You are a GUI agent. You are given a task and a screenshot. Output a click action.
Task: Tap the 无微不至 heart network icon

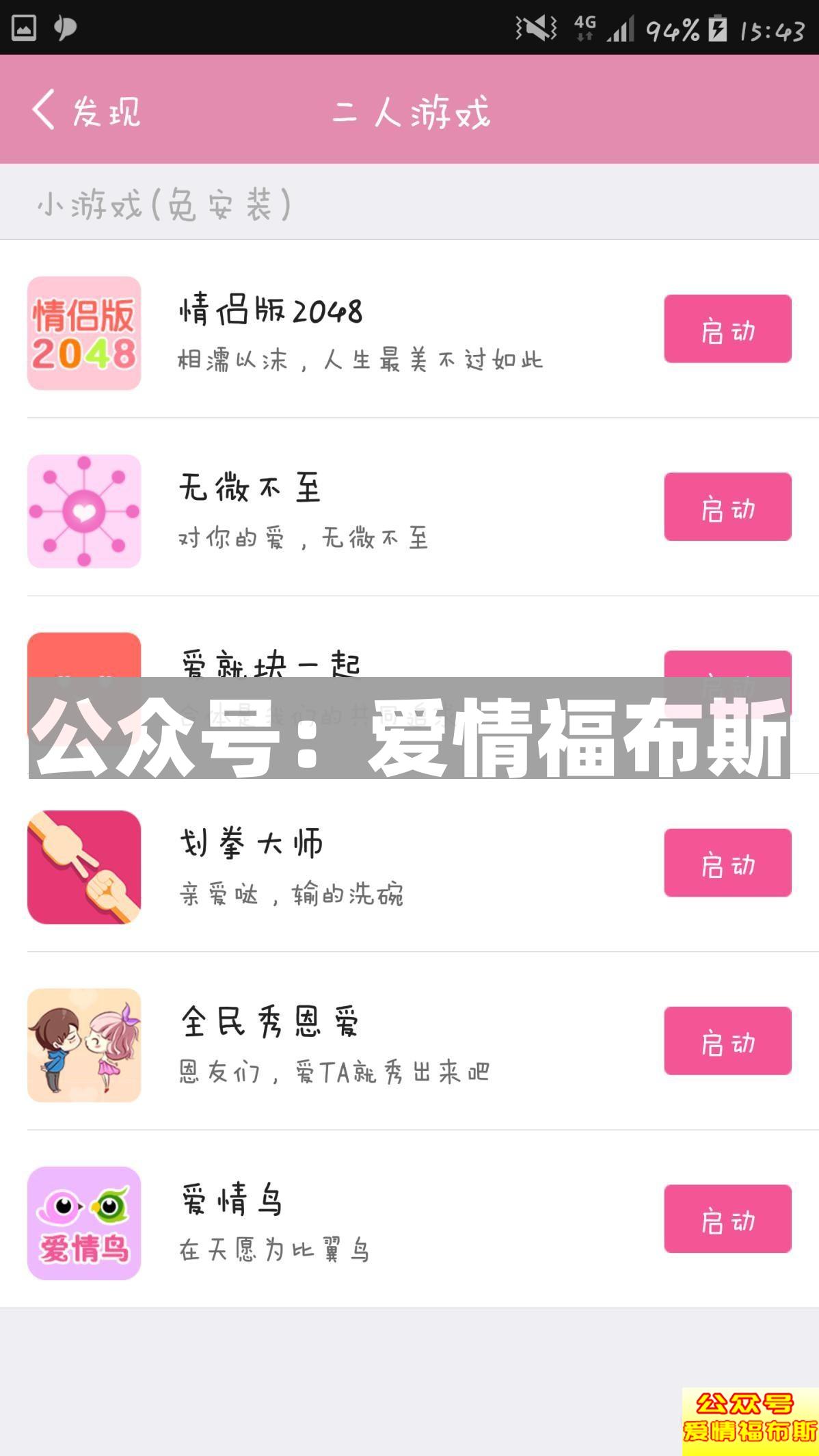83,512
